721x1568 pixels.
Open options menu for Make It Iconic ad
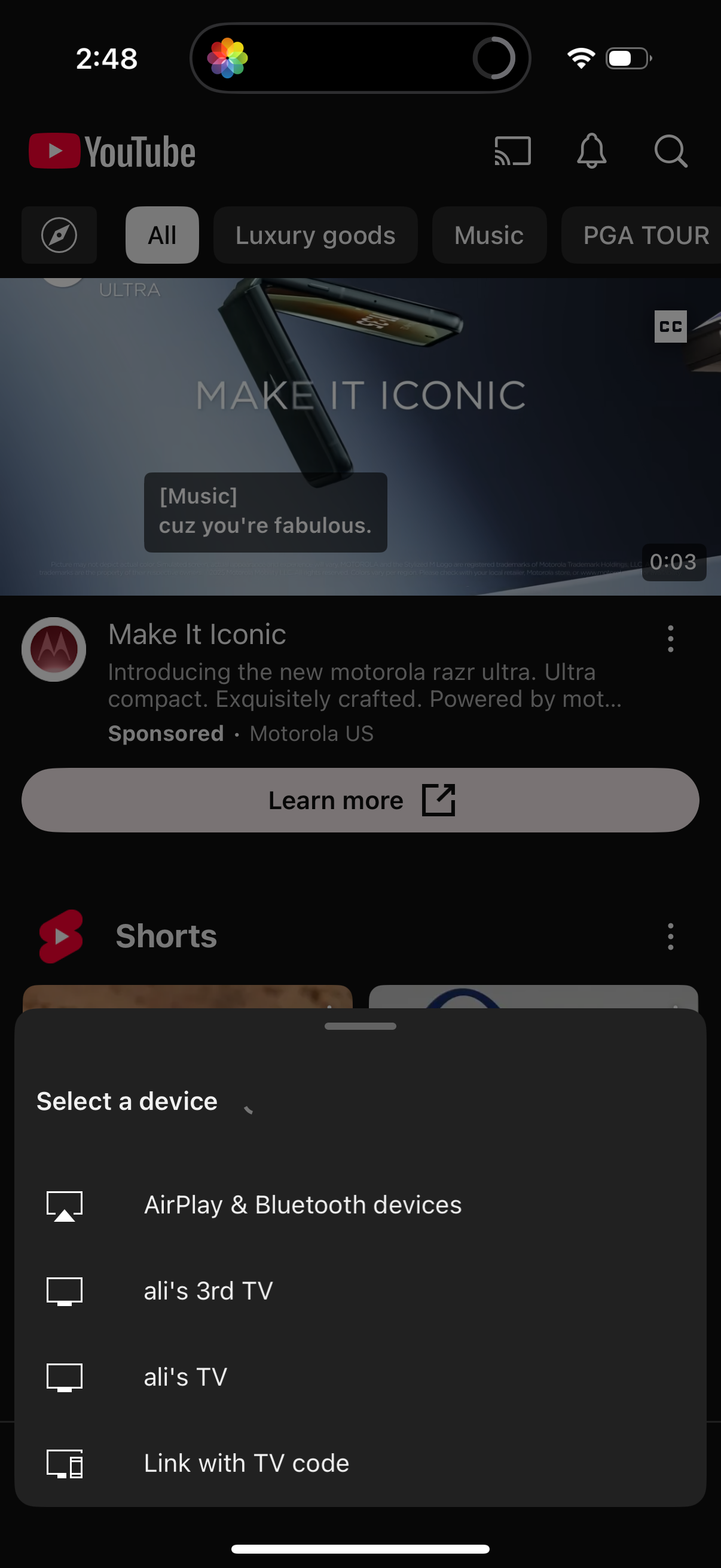tap(670, 639)
